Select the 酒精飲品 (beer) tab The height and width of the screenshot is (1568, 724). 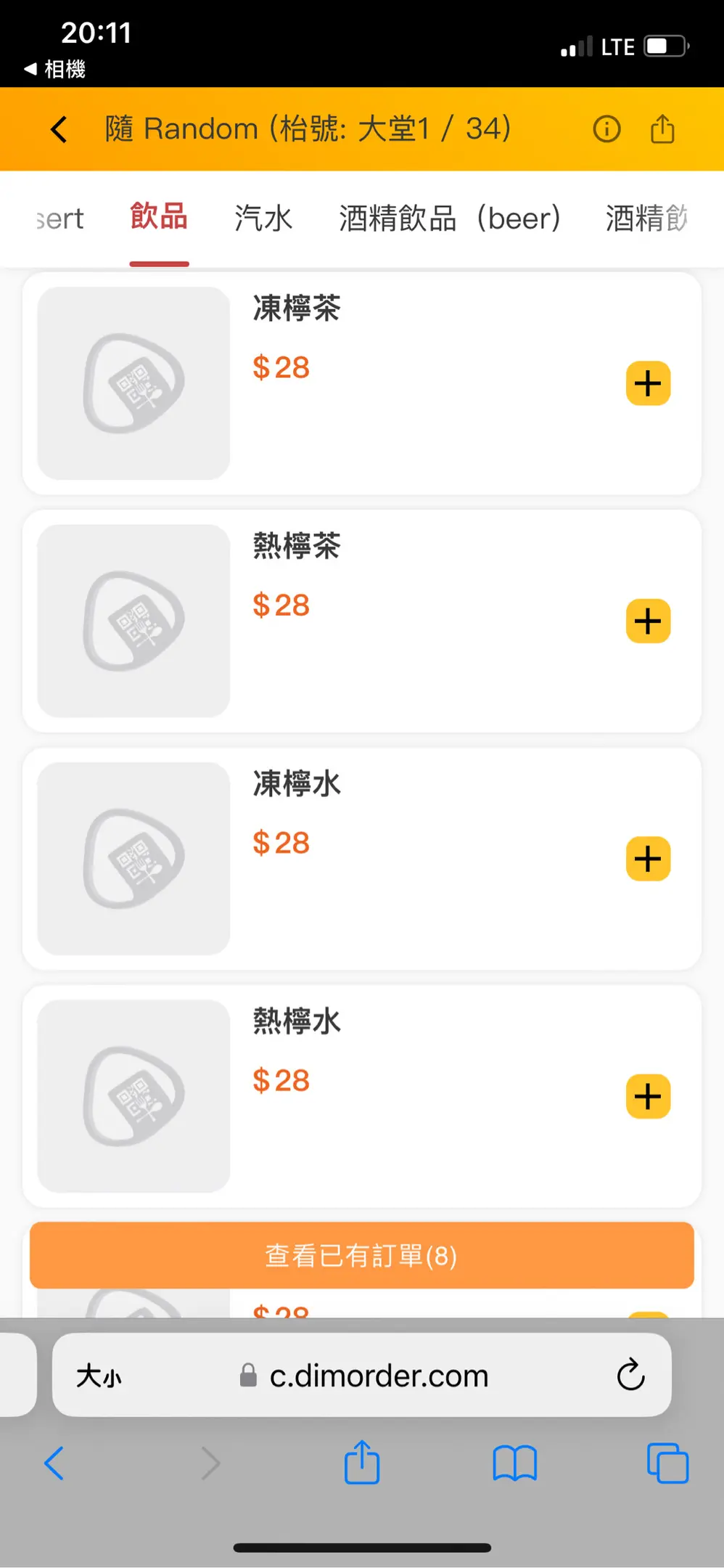click(450, 219)
